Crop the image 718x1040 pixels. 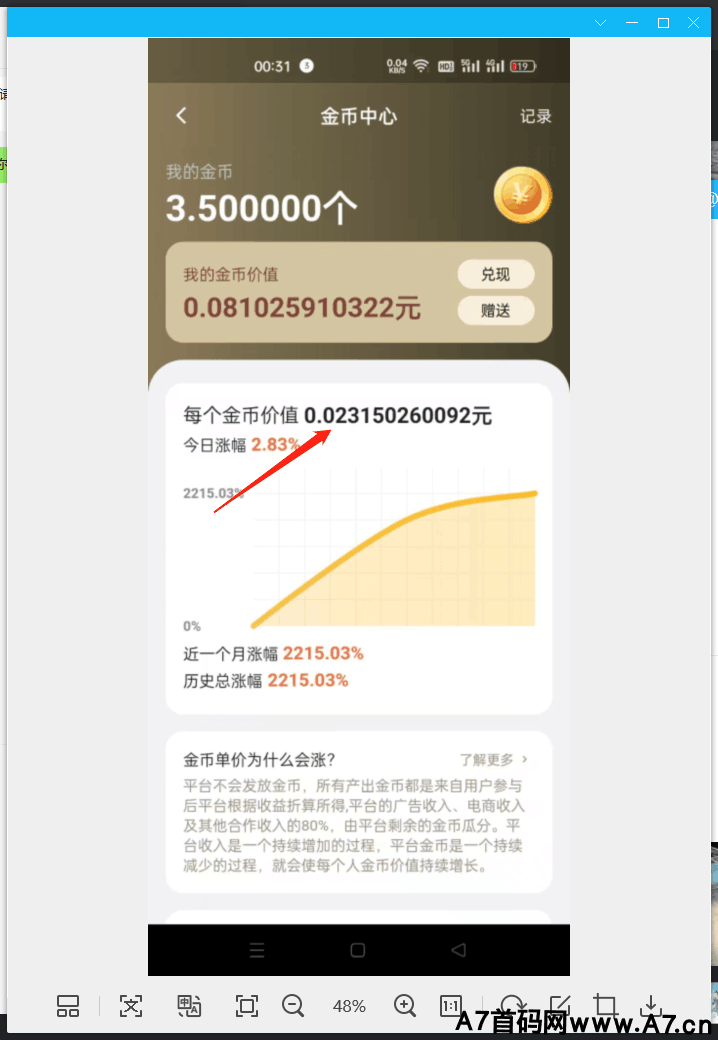[605, 1006]
